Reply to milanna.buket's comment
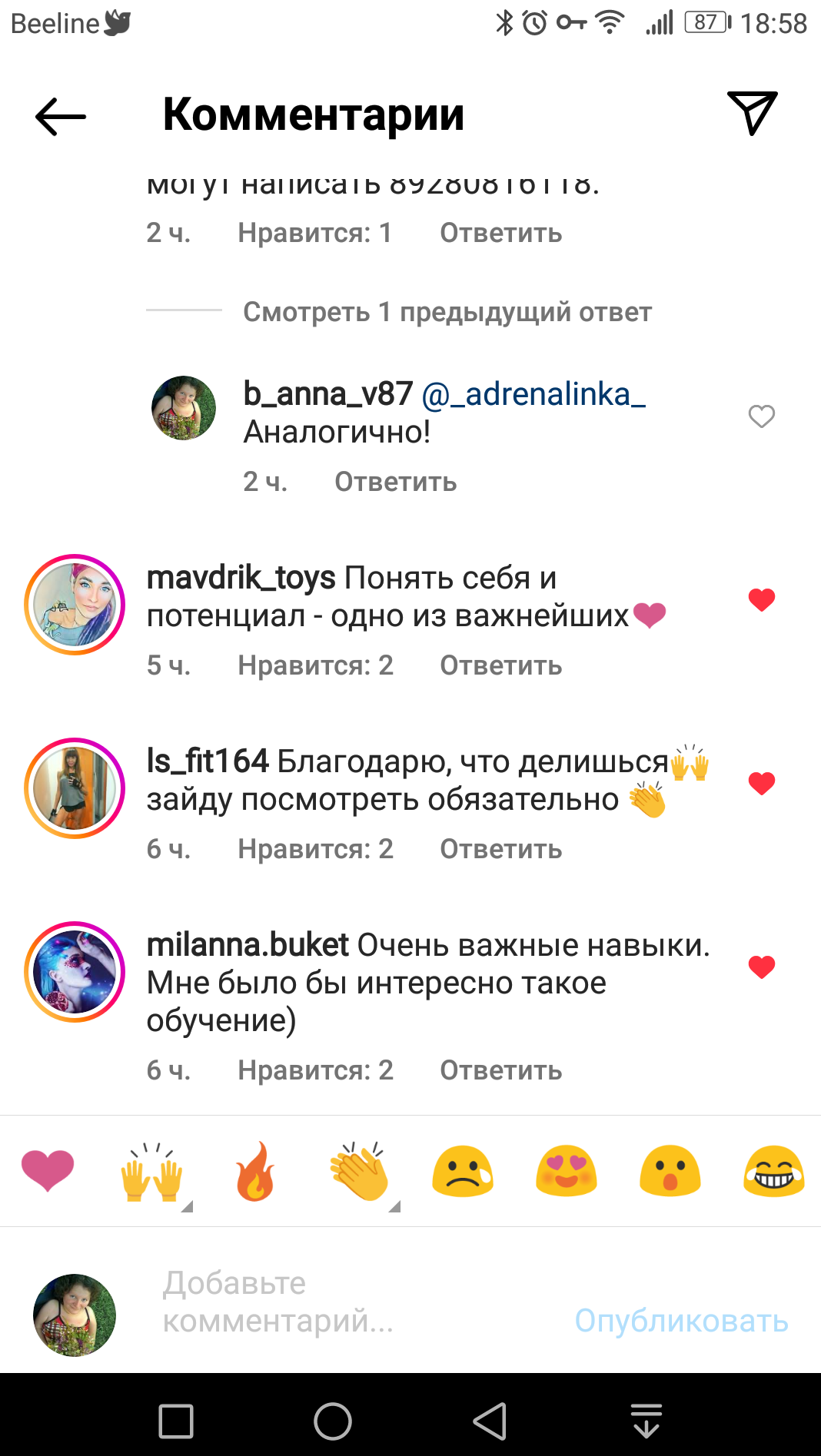Screen dimensions: 821x1456 (500, 1070)
